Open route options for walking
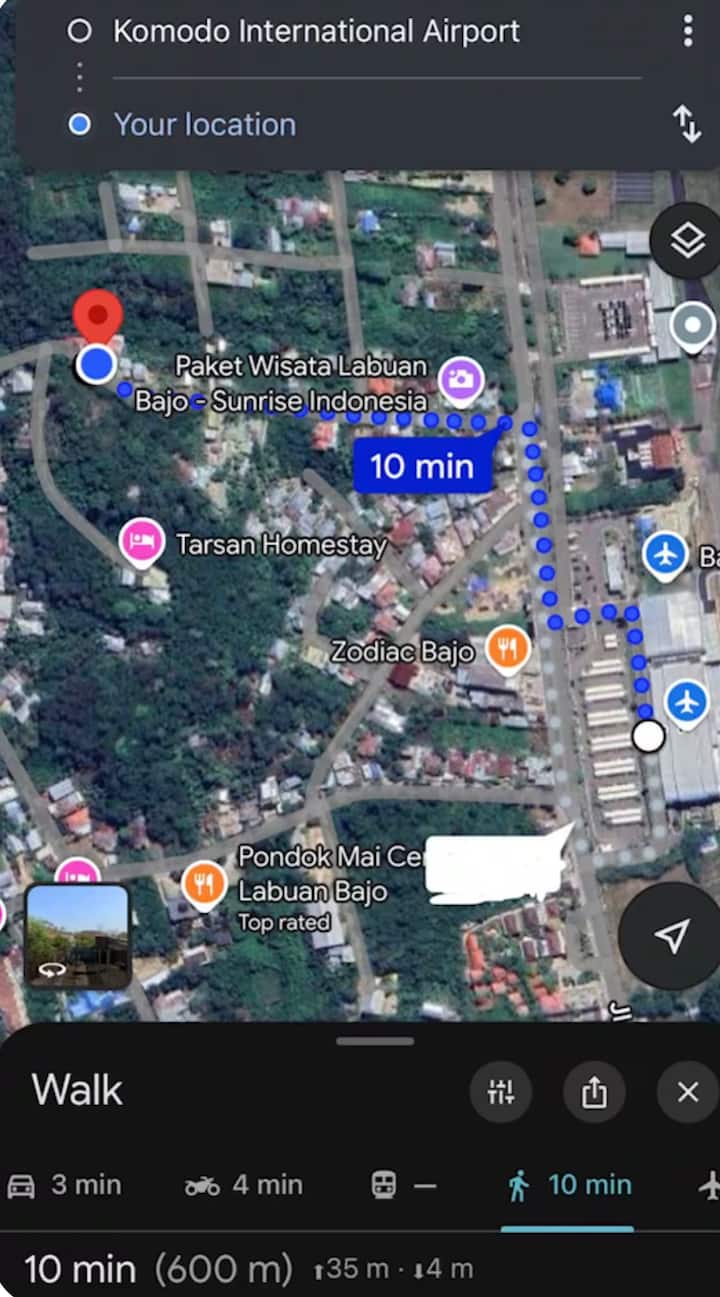The width and height of the screenshot is (720, 1297). [x=500, y=1092]
